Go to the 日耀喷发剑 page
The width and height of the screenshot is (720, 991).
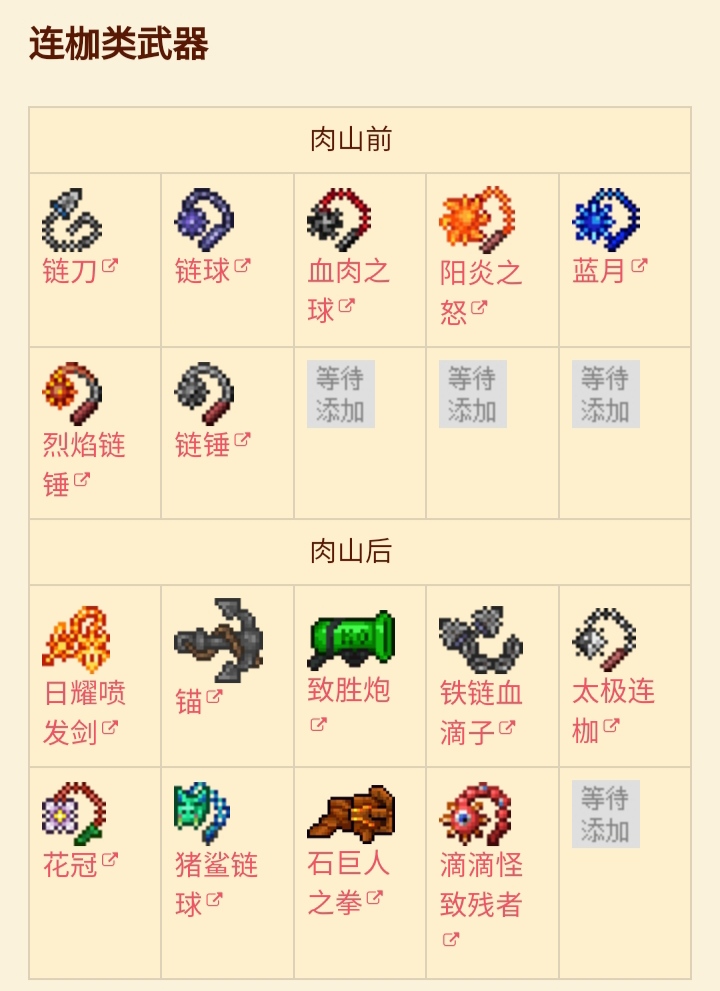point(84,693)
